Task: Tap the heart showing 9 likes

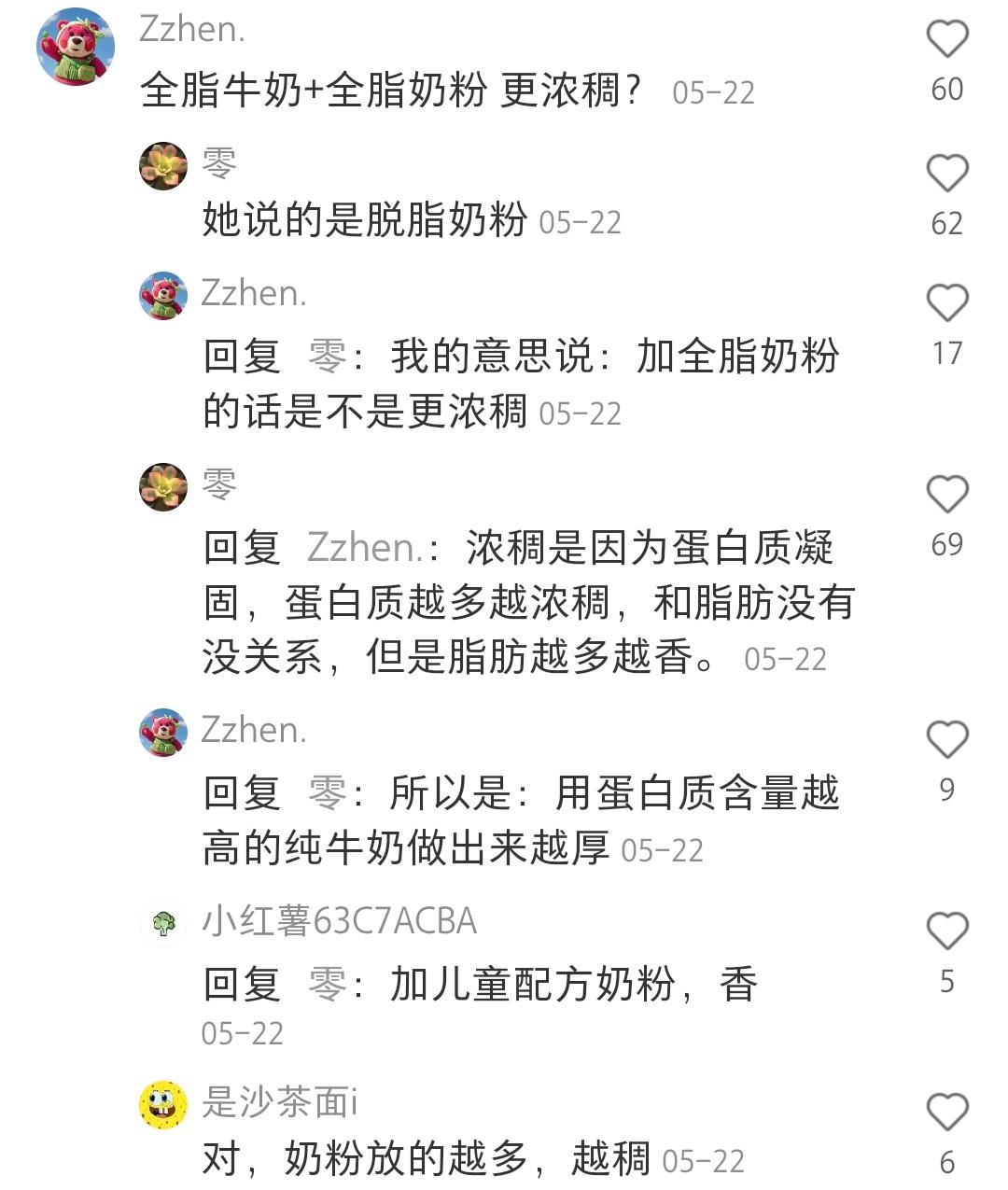Action: coord(948,736)
